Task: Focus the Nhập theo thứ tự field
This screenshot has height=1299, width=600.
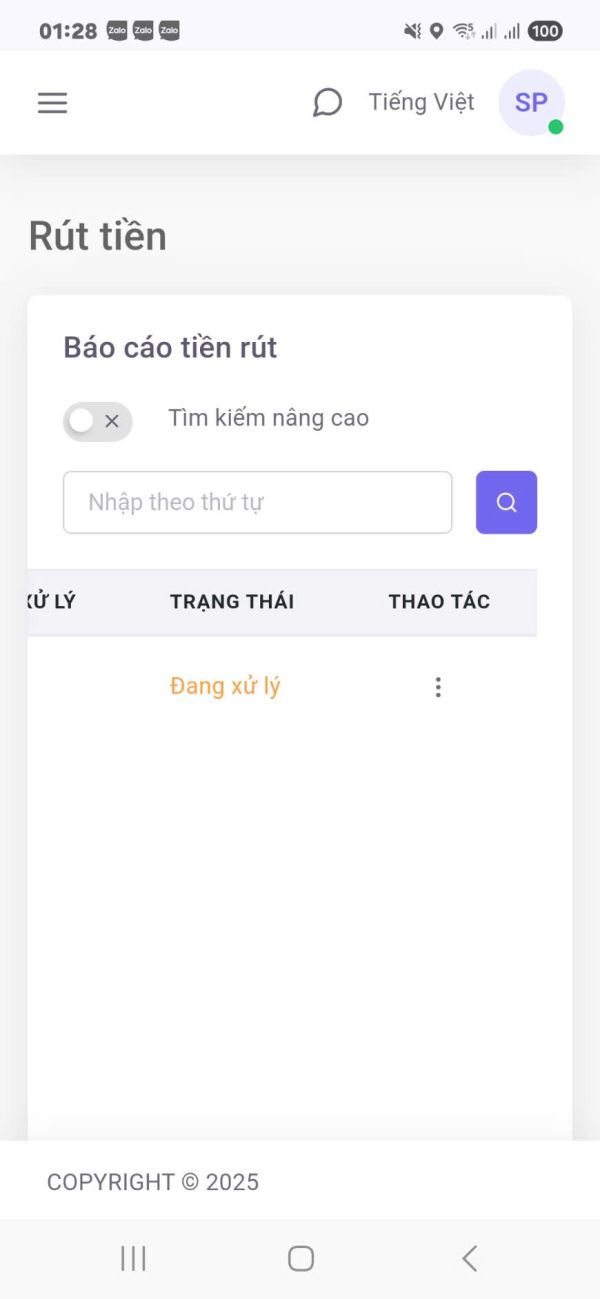Action: click(258, 502)
